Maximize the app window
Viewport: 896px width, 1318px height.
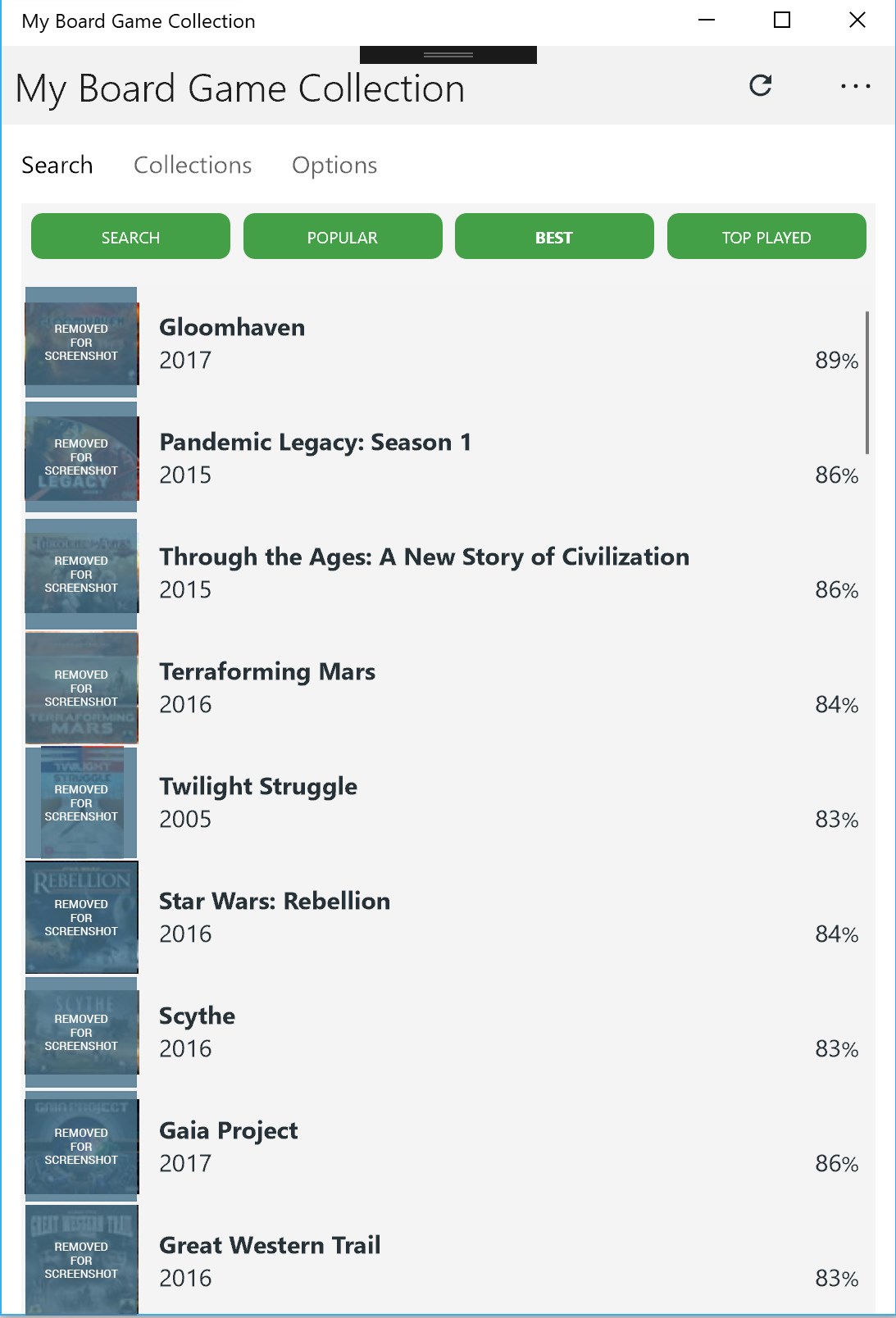[782, 20]
